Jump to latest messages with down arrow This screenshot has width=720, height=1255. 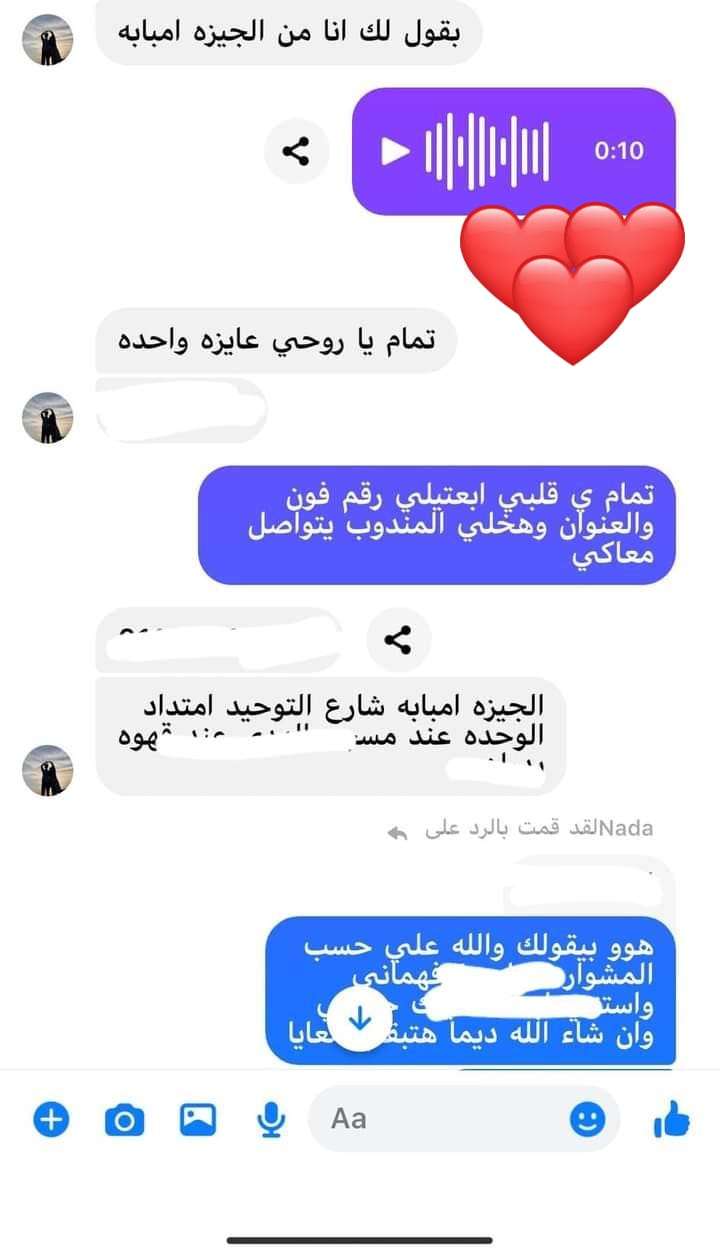(360, 1020)
